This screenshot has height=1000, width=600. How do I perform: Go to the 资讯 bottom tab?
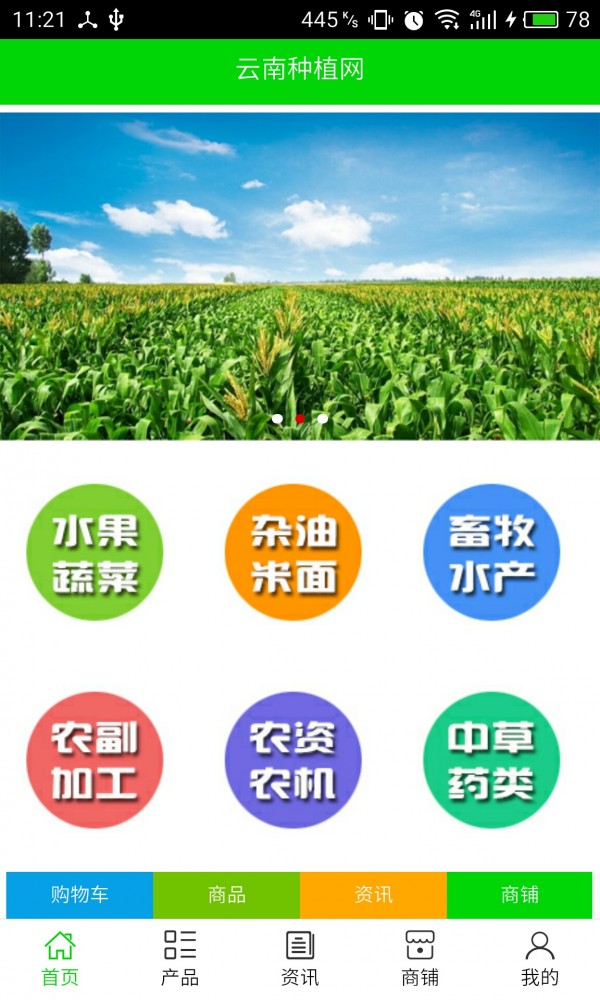(x=300, y=958)
